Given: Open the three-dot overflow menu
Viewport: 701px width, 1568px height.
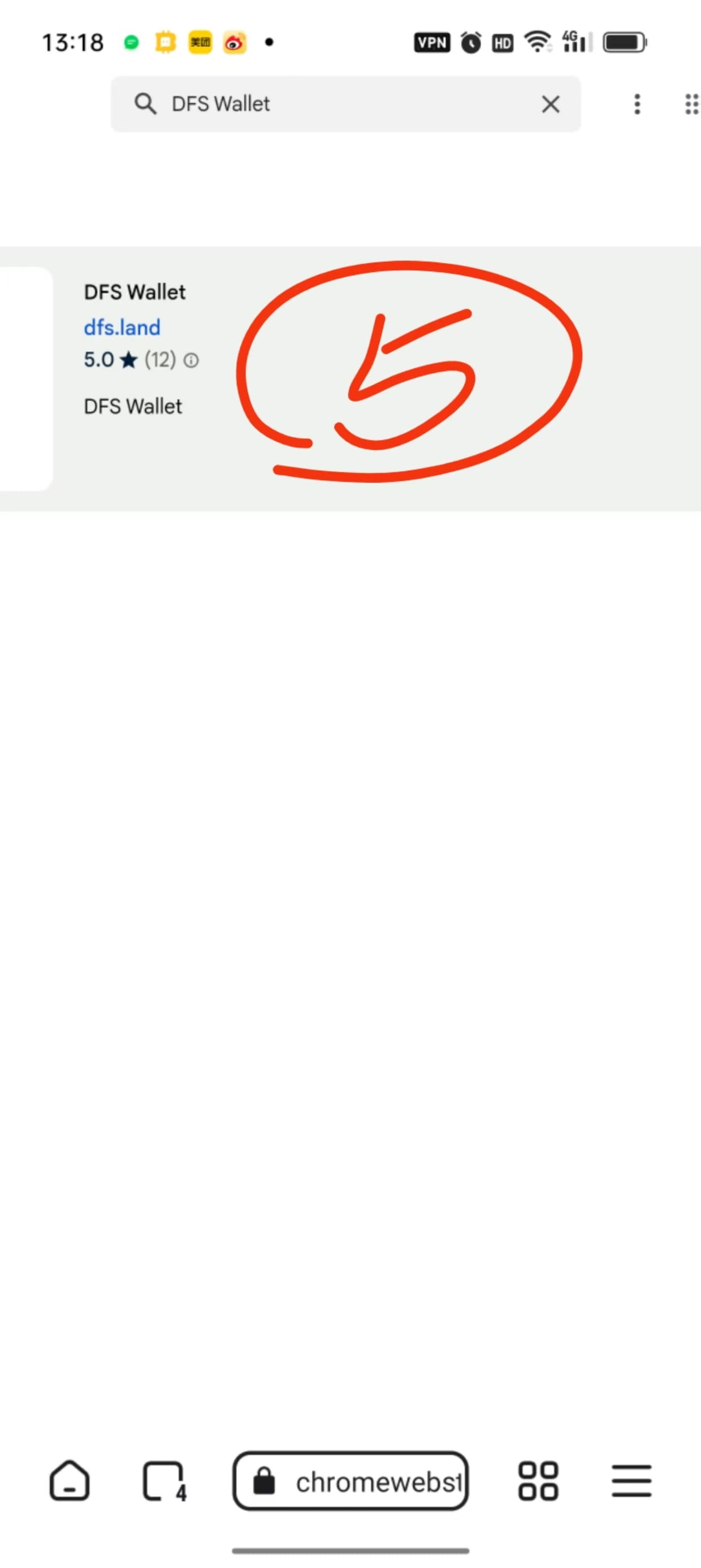Looking at the screenshot, I should pyautogui.click(x=637, y=104).
